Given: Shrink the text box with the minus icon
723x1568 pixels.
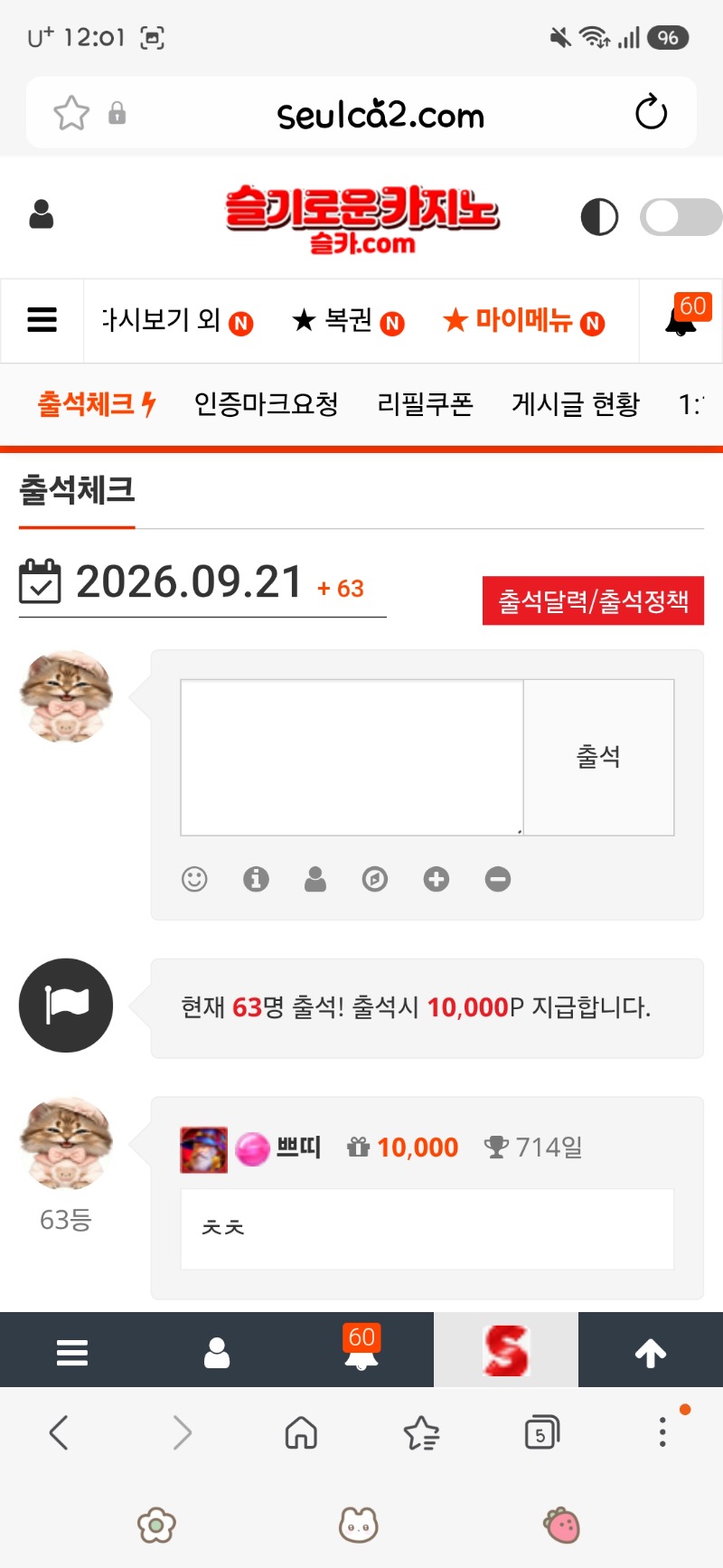Looking at the screenshot, I should click(498, 879).
